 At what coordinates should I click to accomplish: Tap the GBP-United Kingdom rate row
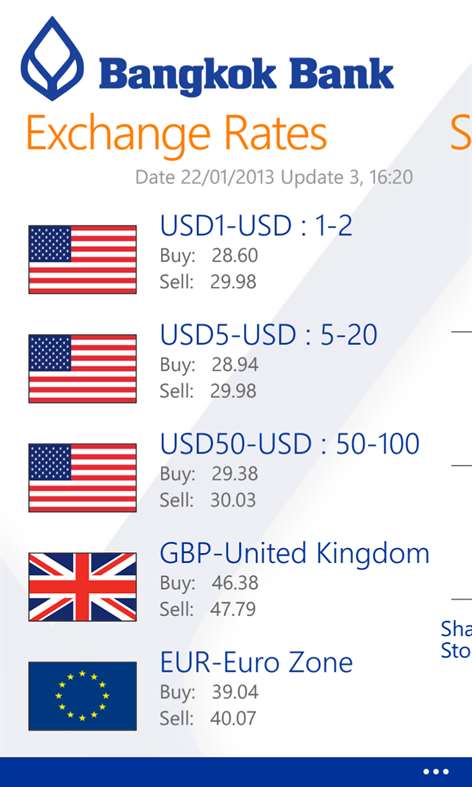click(228, 586)
